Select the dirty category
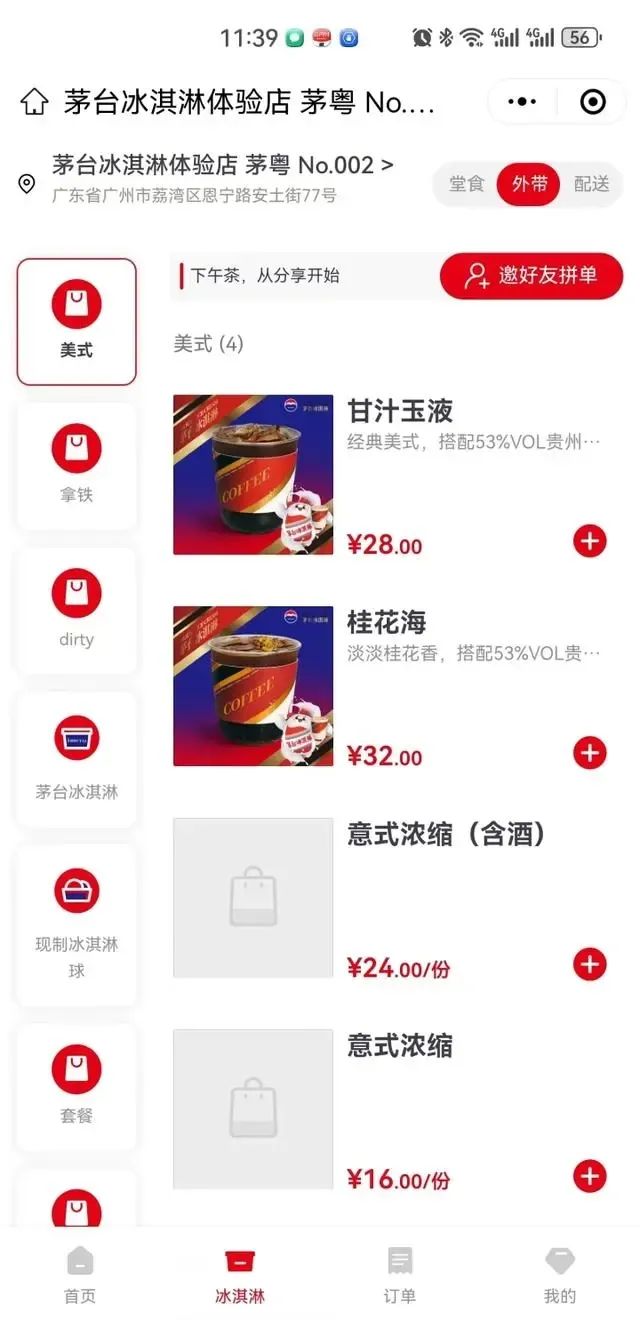This screenshot has height=1320, width=640. click(76, 610)
